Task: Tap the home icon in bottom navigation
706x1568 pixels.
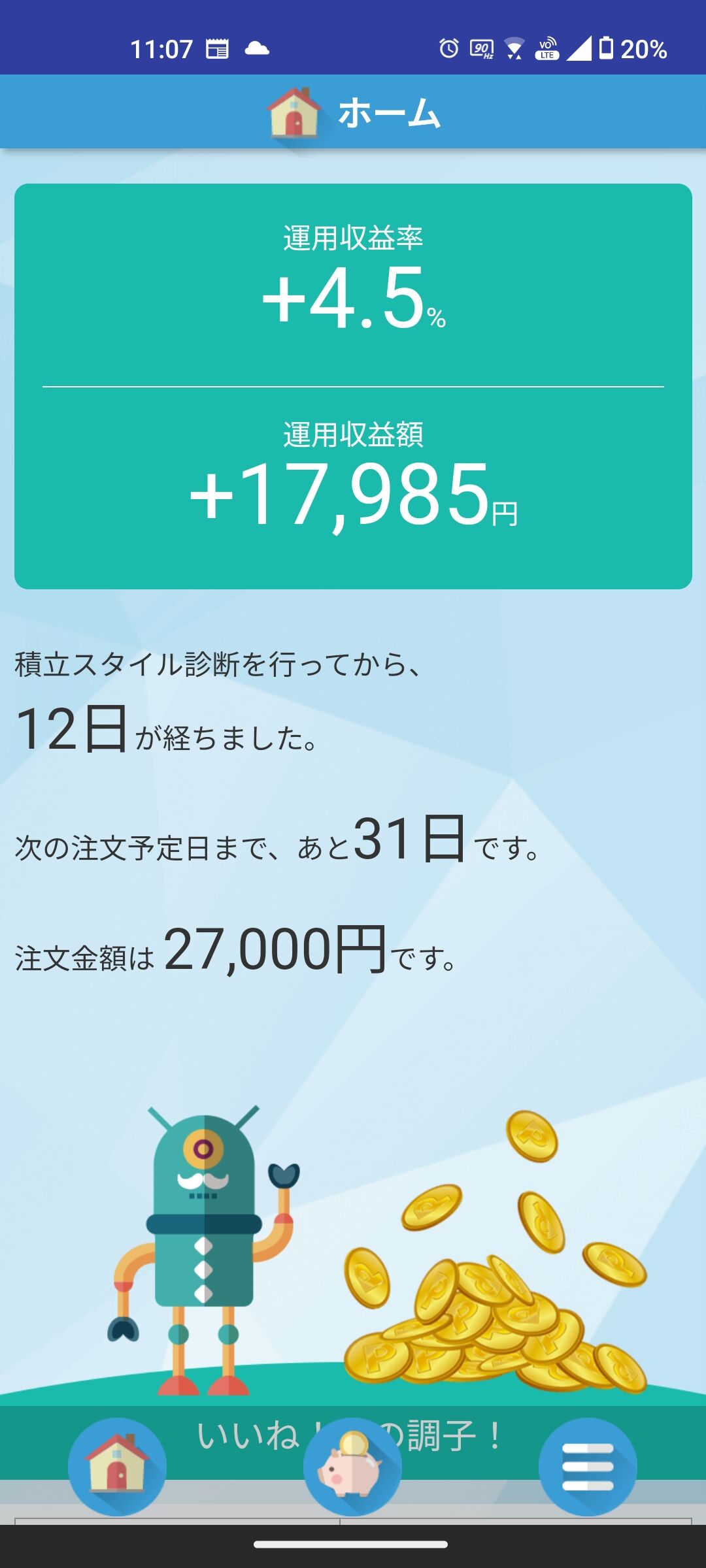Action: click(x=118, y=1466)
